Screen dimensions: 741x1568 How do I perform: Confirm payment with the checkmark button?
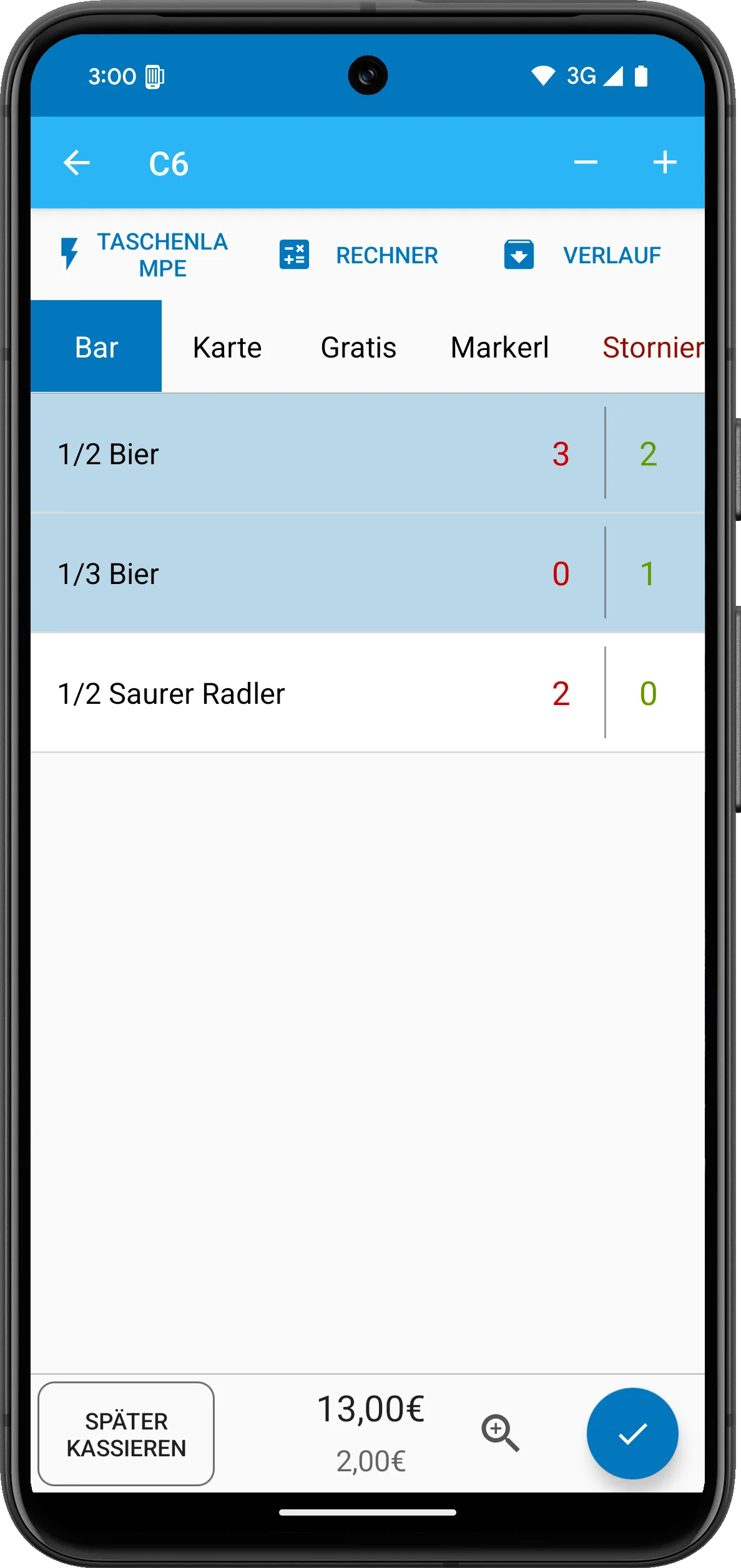632,1433
